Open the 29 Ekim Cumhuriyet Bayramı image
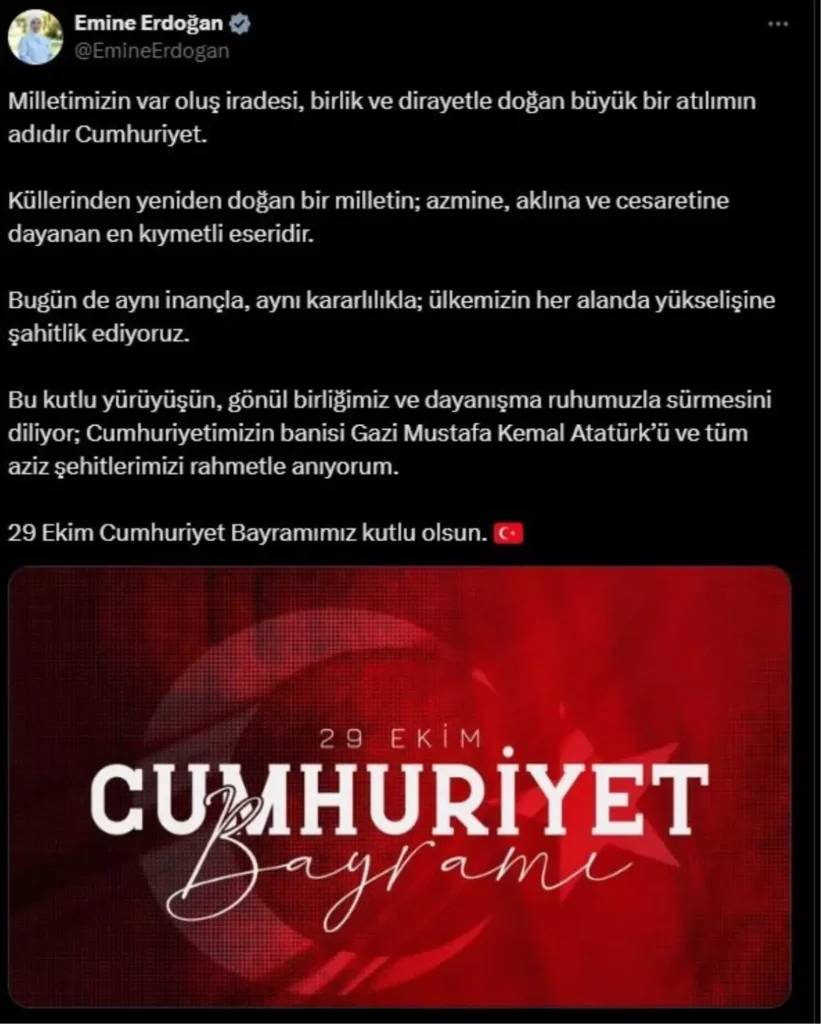Image resolution: width=821 pixels, height=1024 pixels. pos(400,787)
